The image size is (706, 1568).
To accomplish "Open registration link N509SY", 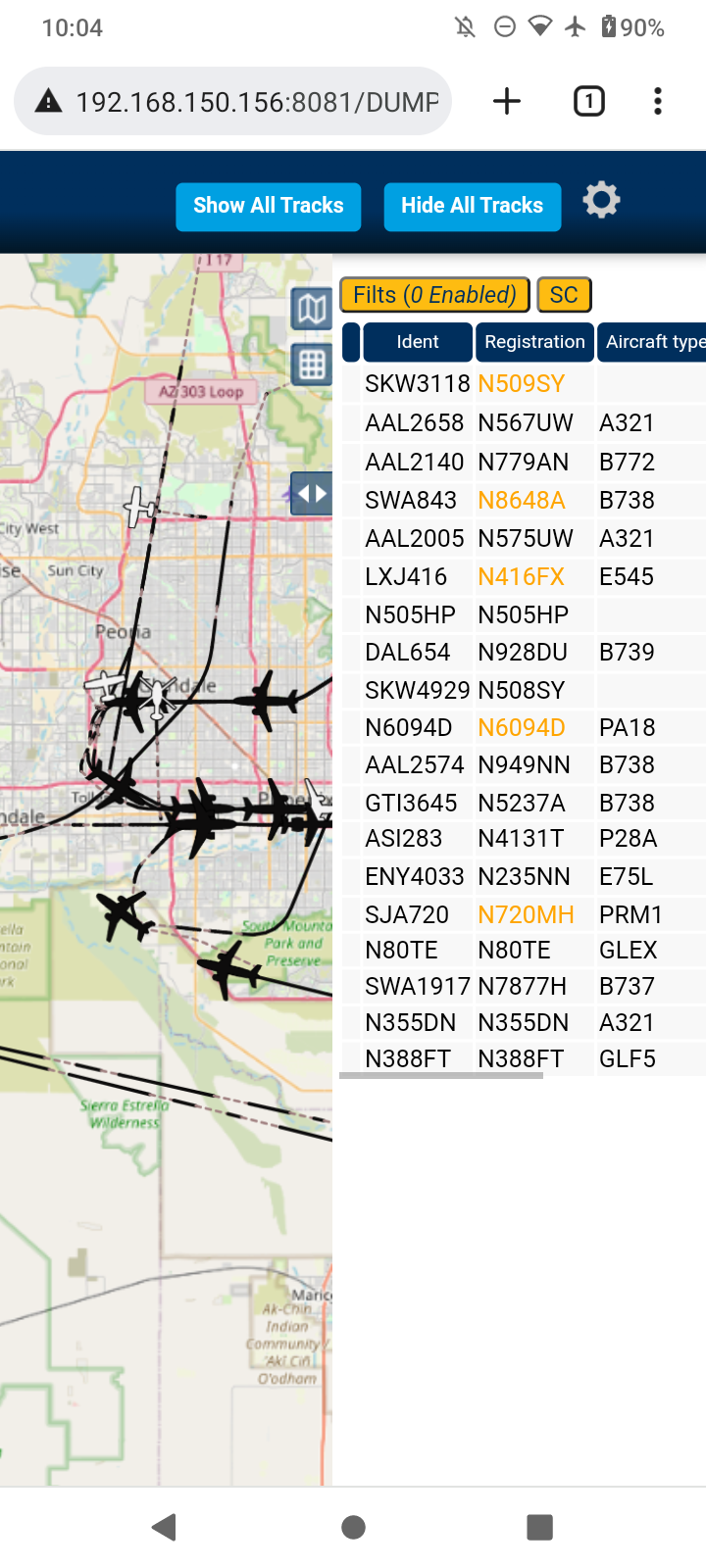I will coord(522,384).
